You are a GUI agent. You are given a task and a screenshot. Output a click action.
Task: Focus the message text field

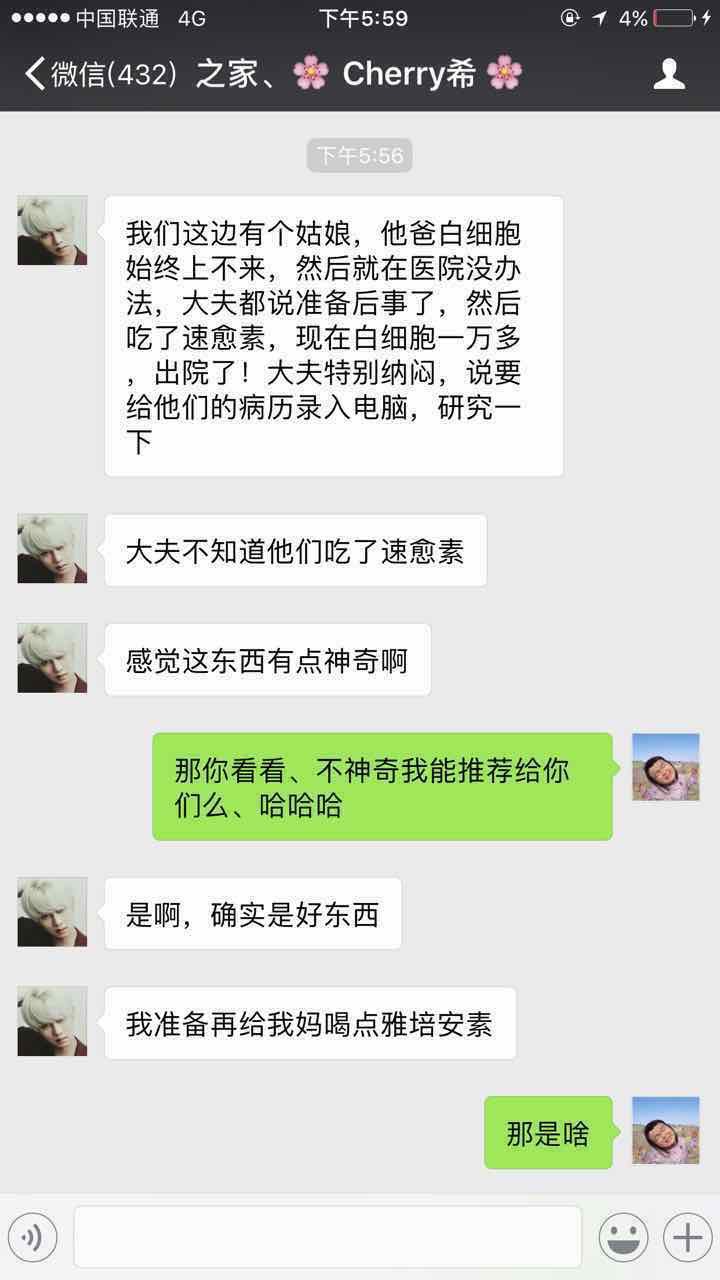pos(327,1238)
